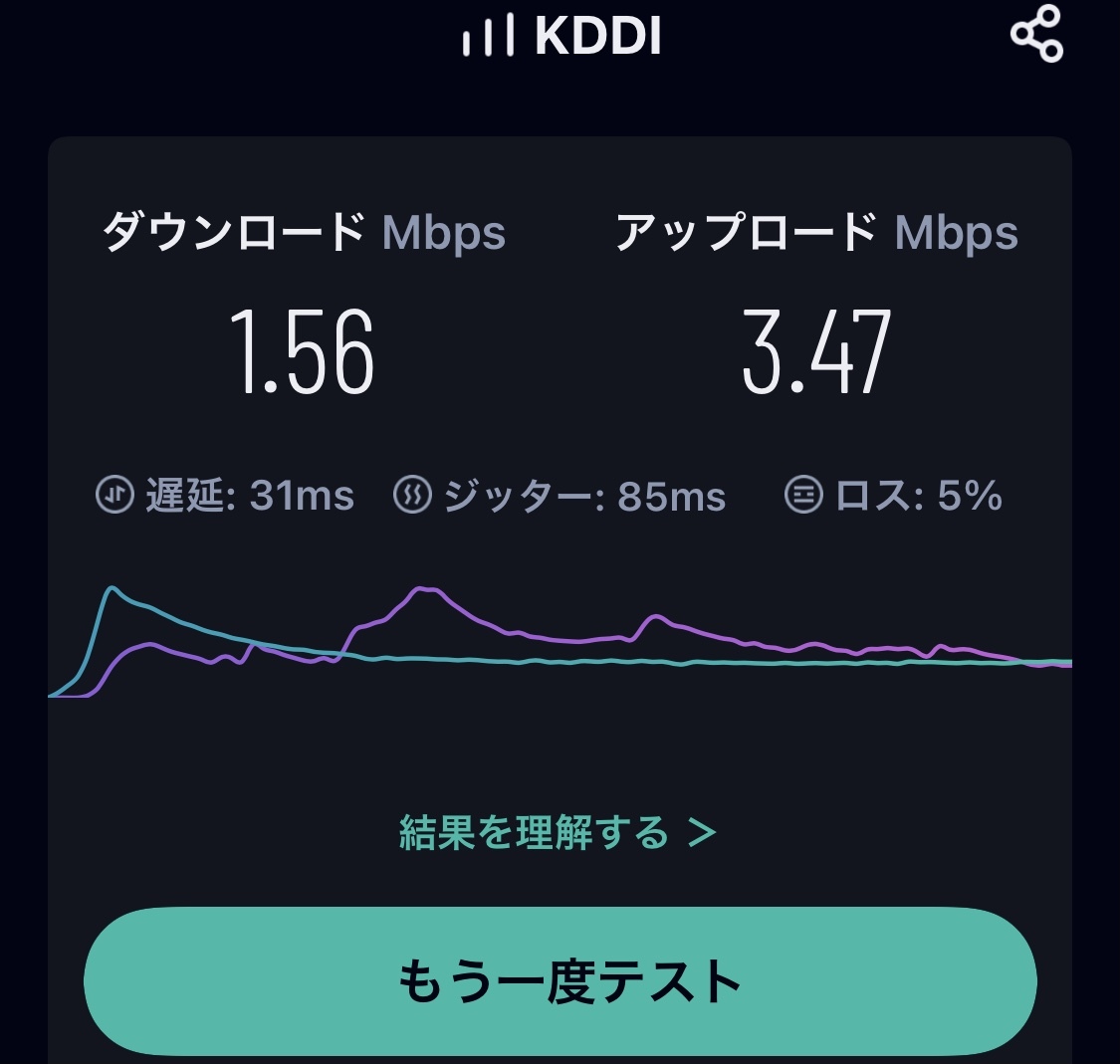1120x1064 pixels.
Task: Share the speed test result
Action: click(1036, 35)
